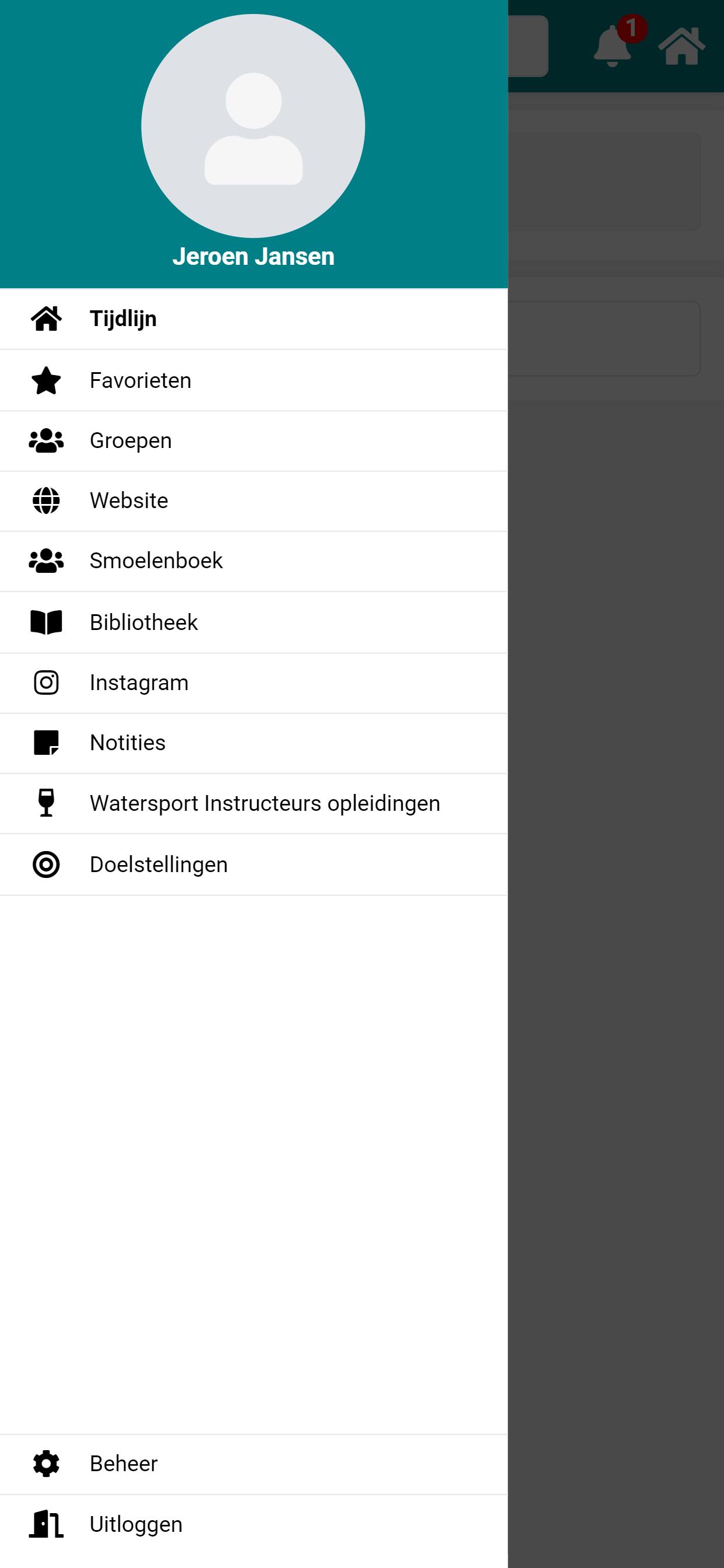This screenshot has height=1568, width=724.
Task: Select the Website entry
Action: click(254, 501)
